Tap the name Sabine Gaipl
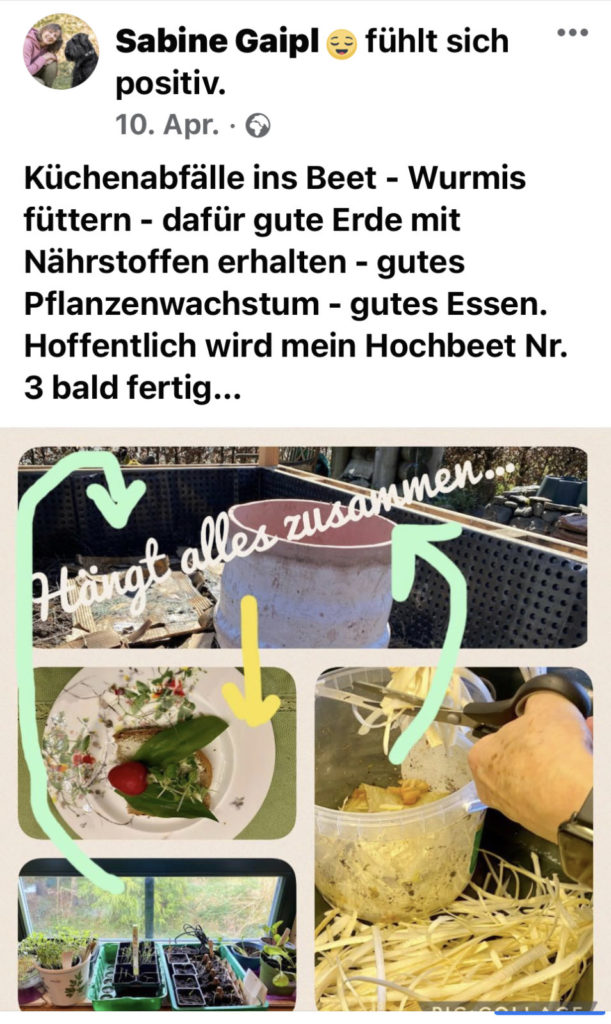Image resolution: width=611 pixels, height=1024 pixels. [217, 42]
